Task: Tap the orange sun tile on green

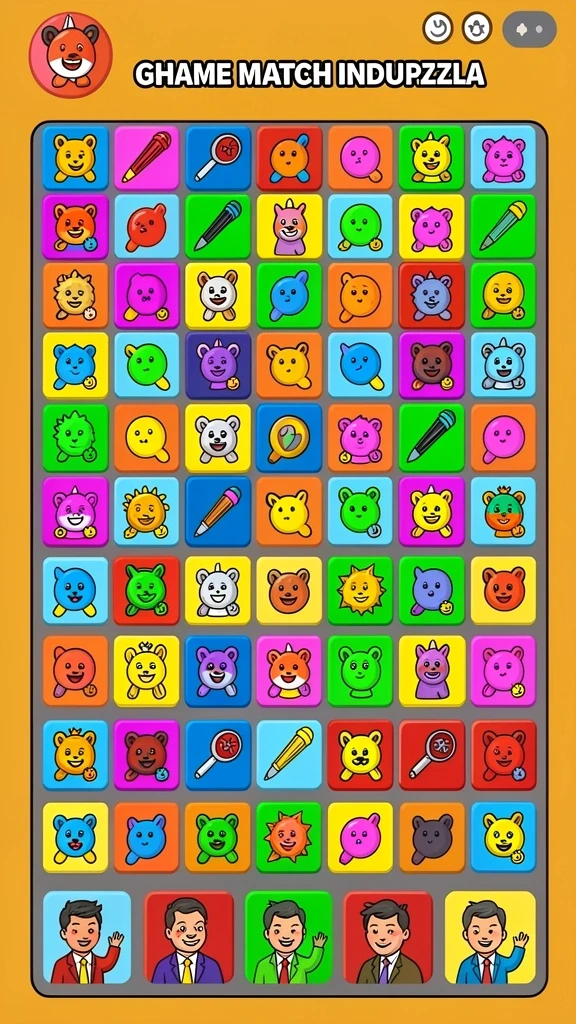Action: 289,837
